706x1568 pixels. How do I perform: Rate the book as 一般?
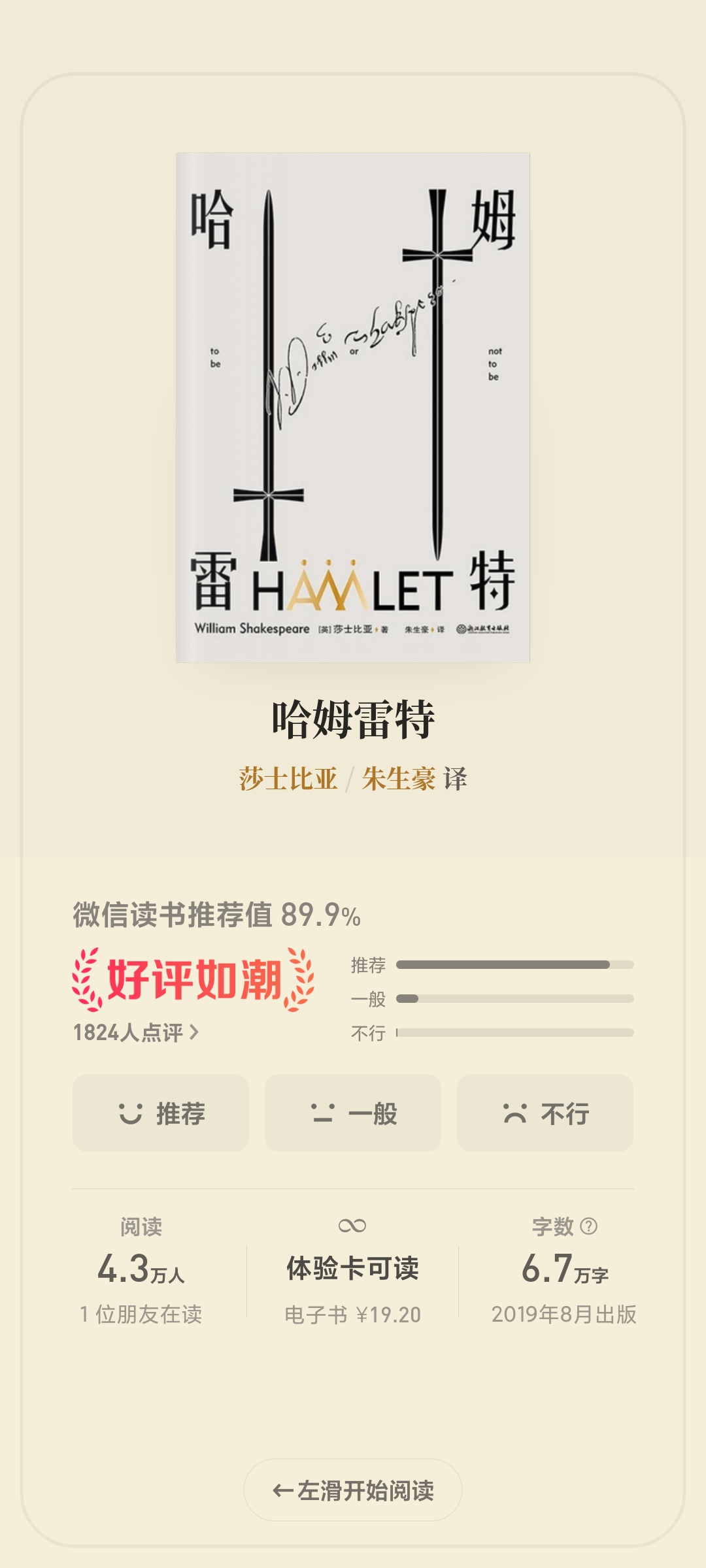pyautogui.click(x=353, y=1113)
